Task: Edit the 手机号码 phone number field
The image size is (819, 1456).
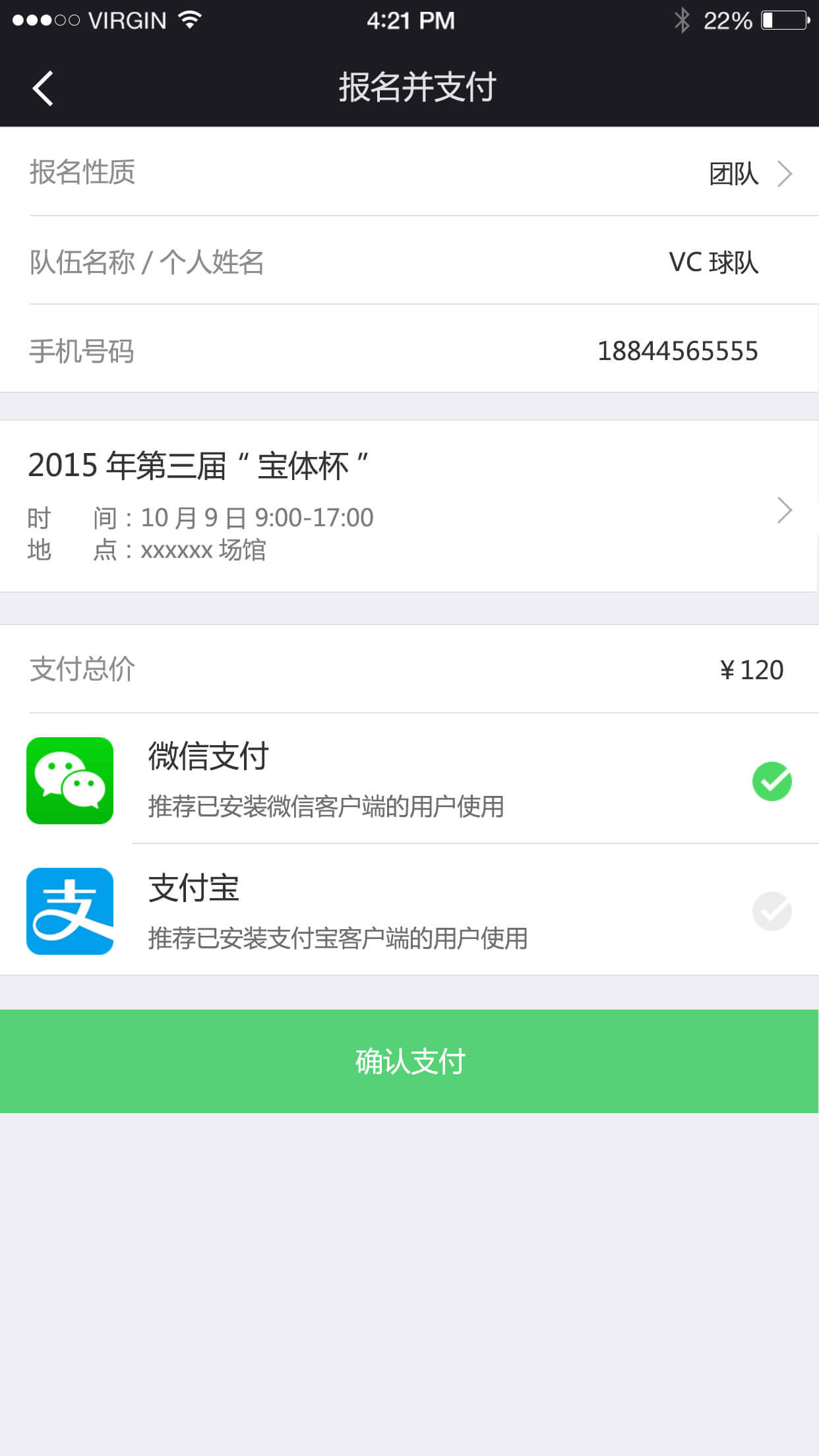Action: (x=677, y=351)
